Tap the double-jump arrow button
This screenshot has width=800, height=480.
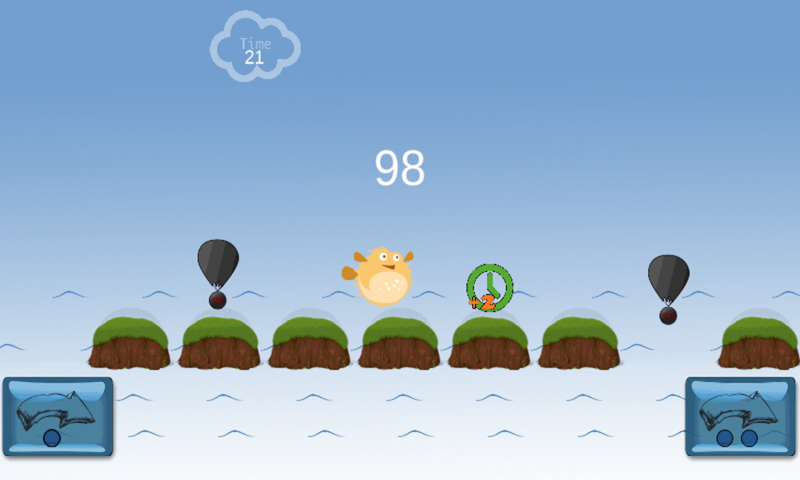(740, 416)
